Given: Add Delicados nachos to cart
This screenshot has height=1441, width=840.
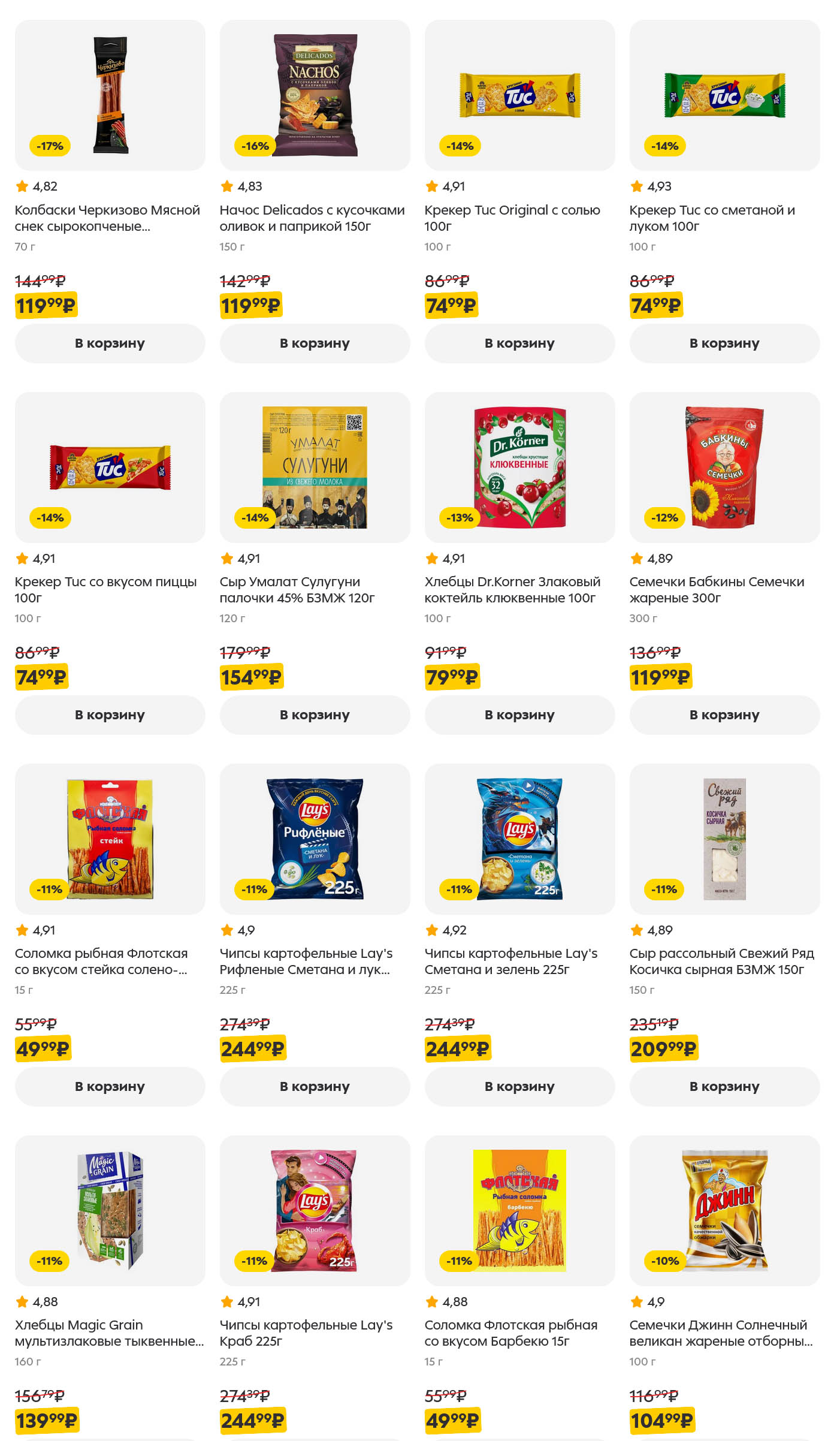Looking at the screenshot, I should pos(315,343).
